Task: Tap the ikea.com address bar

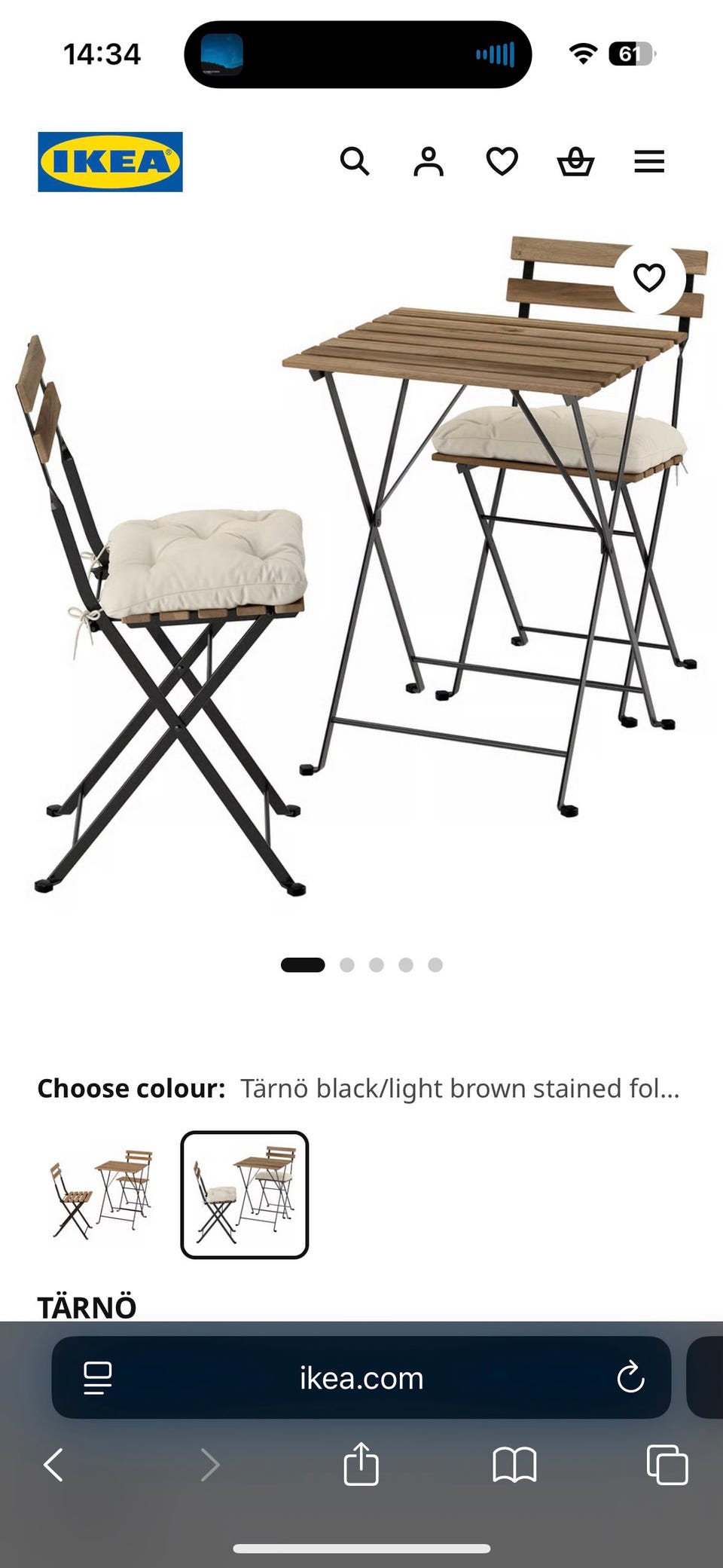Action: click(361, 1378)
